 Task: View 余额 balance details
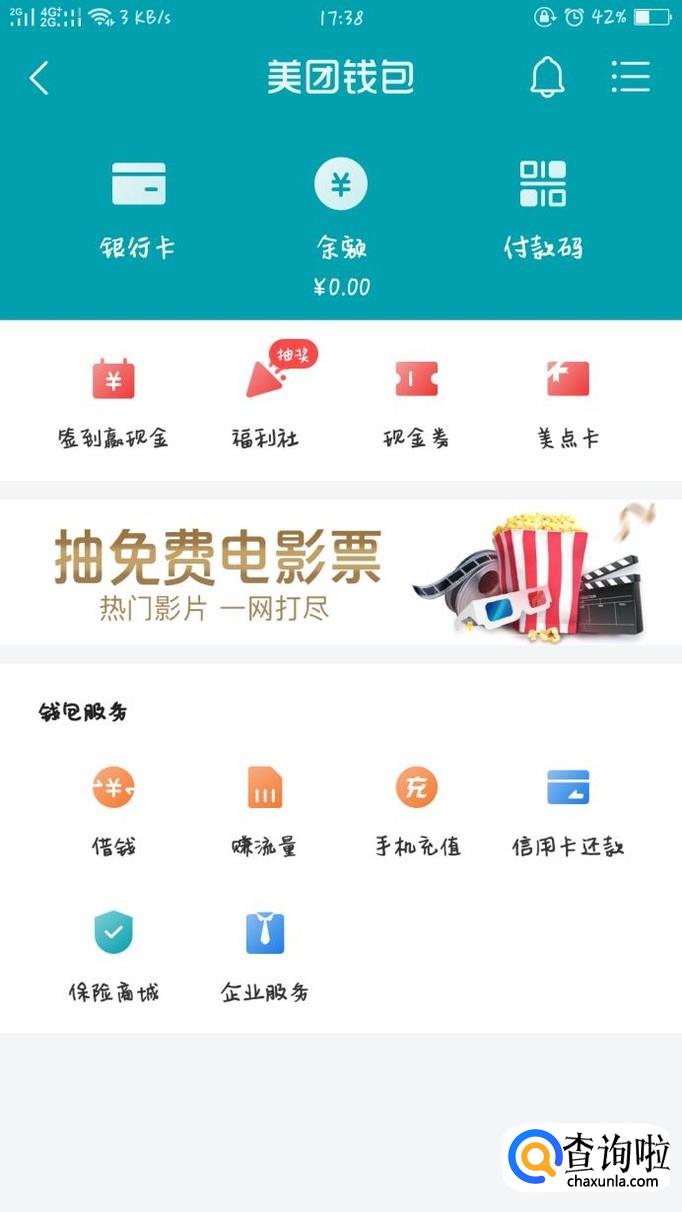[341, 226]
